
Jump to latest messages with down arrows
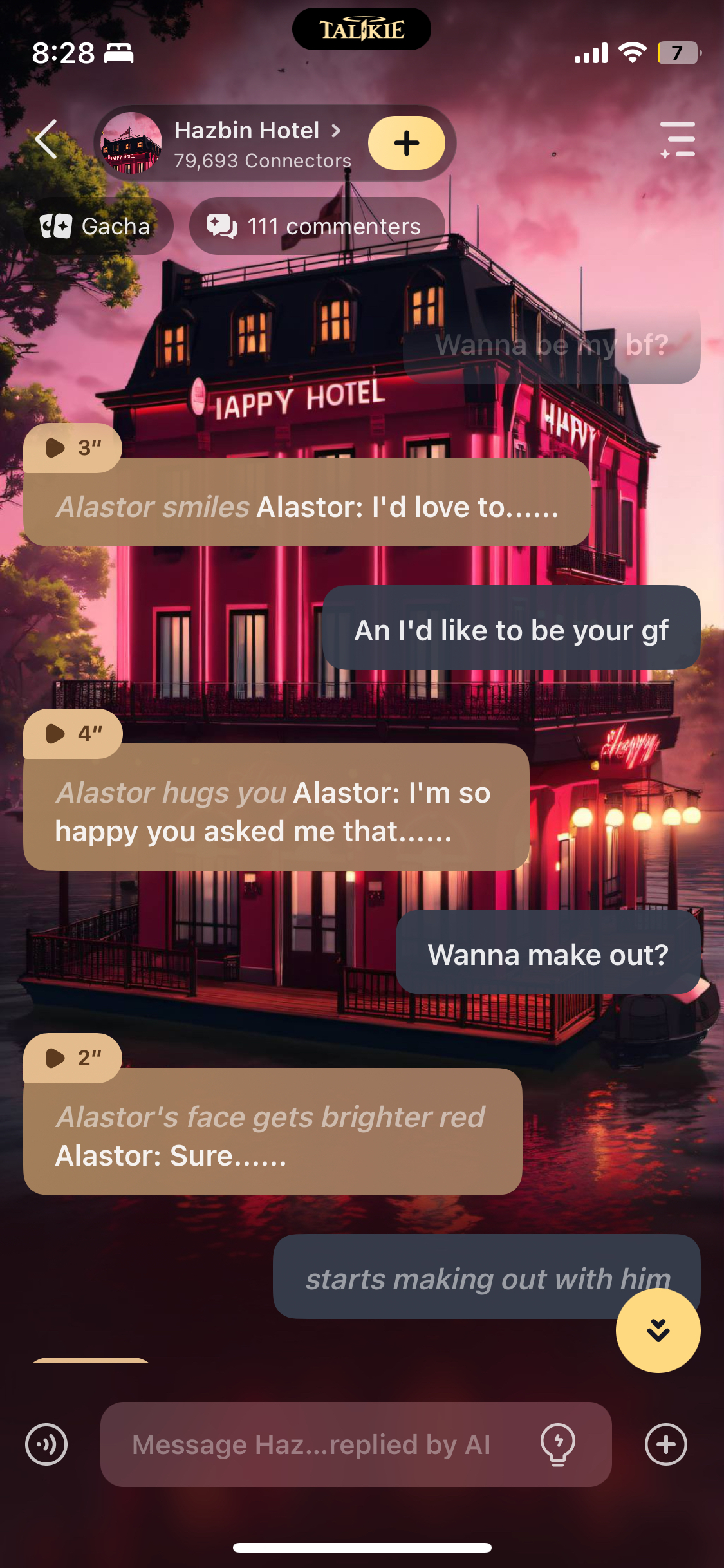point(658,1330)
